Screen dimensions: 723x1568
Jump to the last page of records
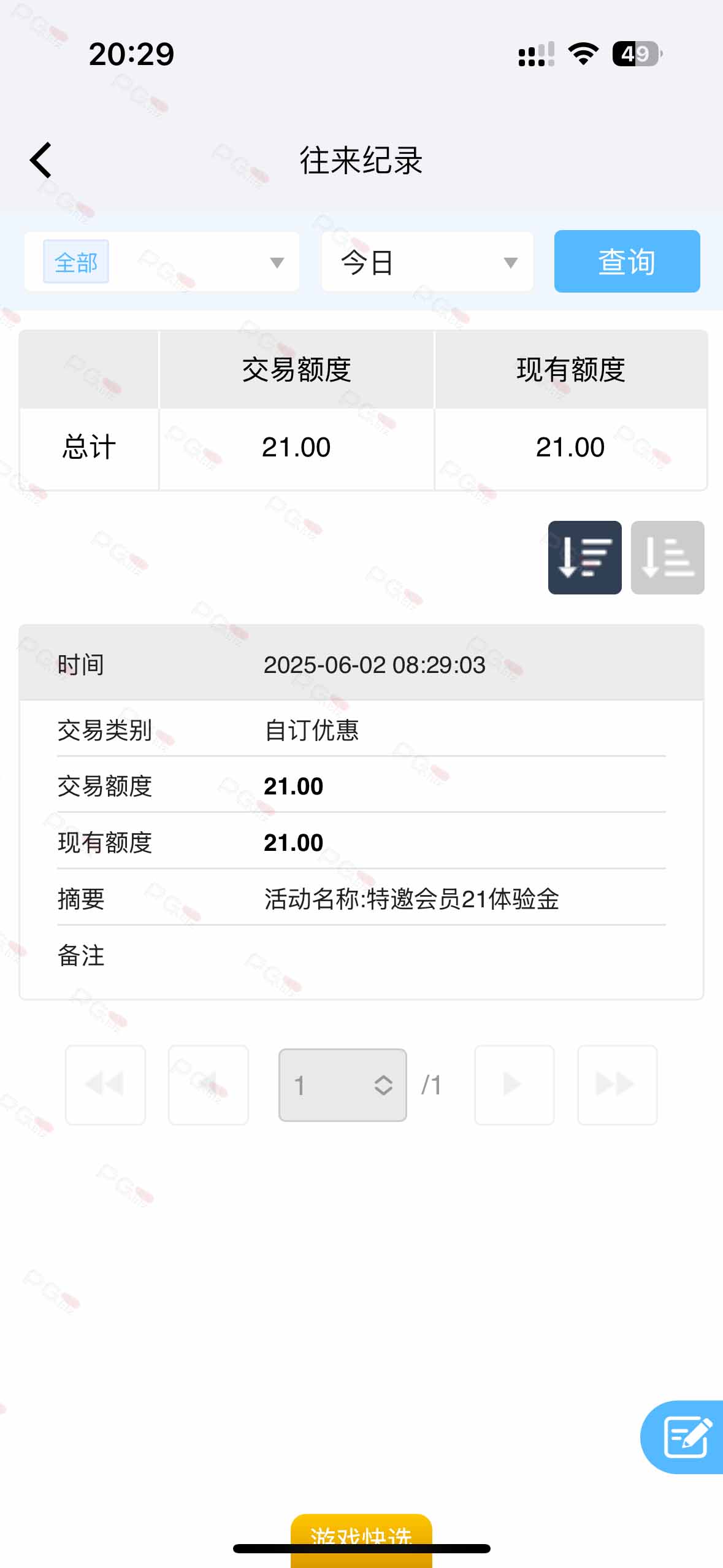(617, 1085)
